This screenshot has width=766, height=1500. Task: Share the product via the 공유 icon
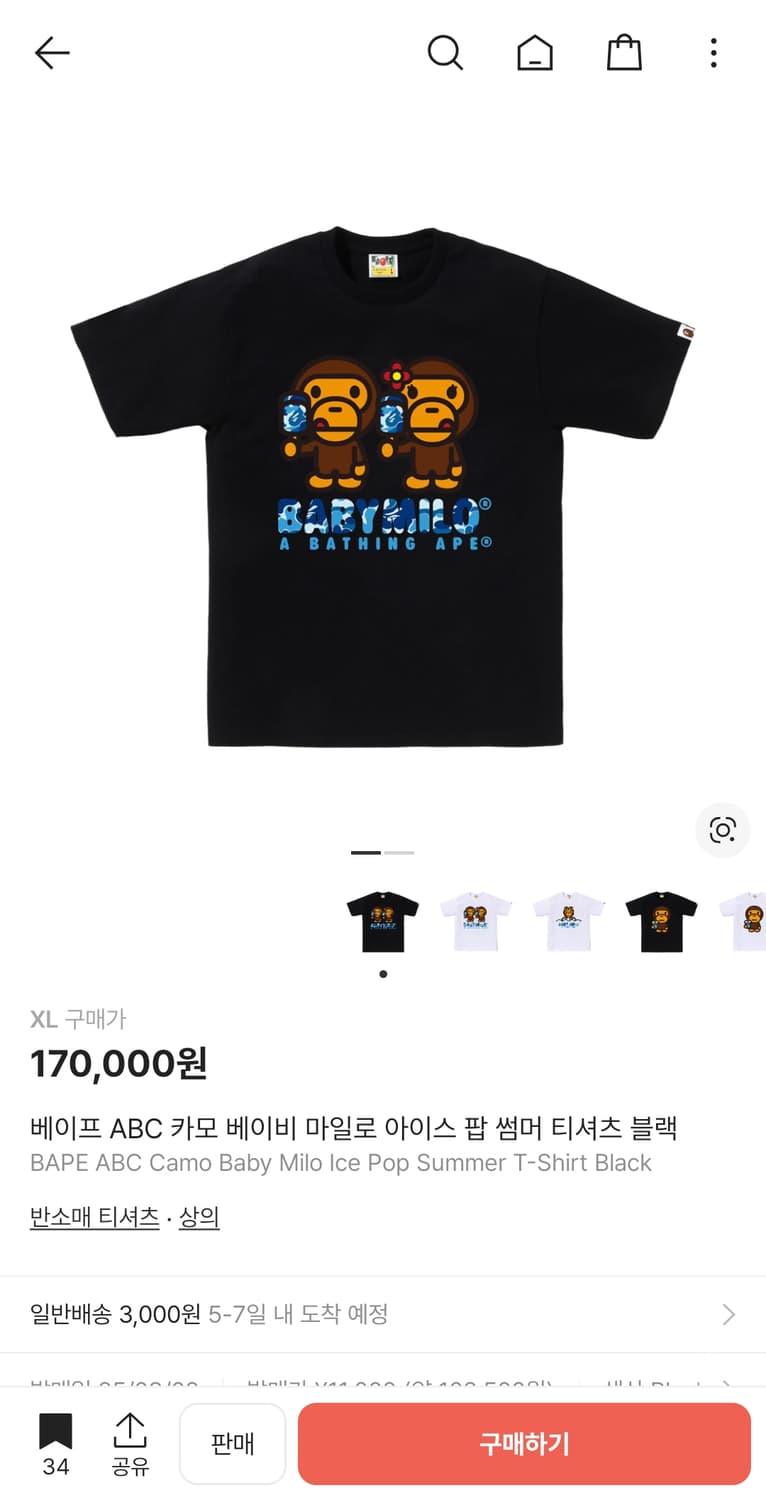coord(130,1443)
